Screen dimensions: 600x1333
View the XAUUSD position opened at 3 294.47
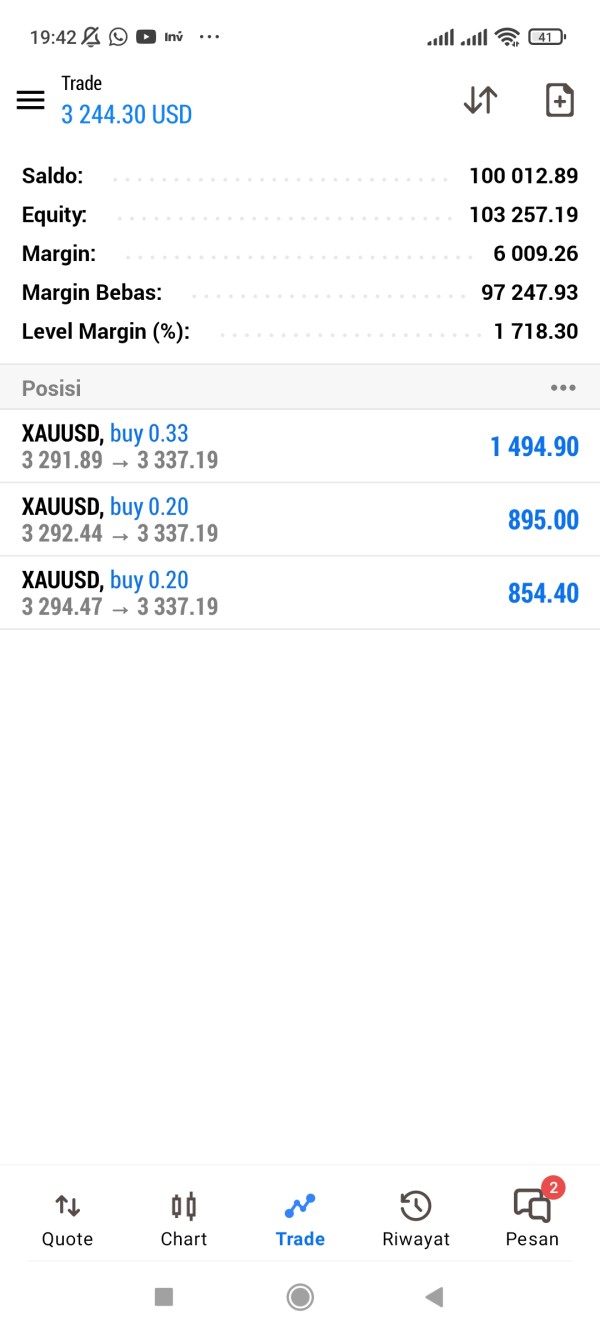300,593
